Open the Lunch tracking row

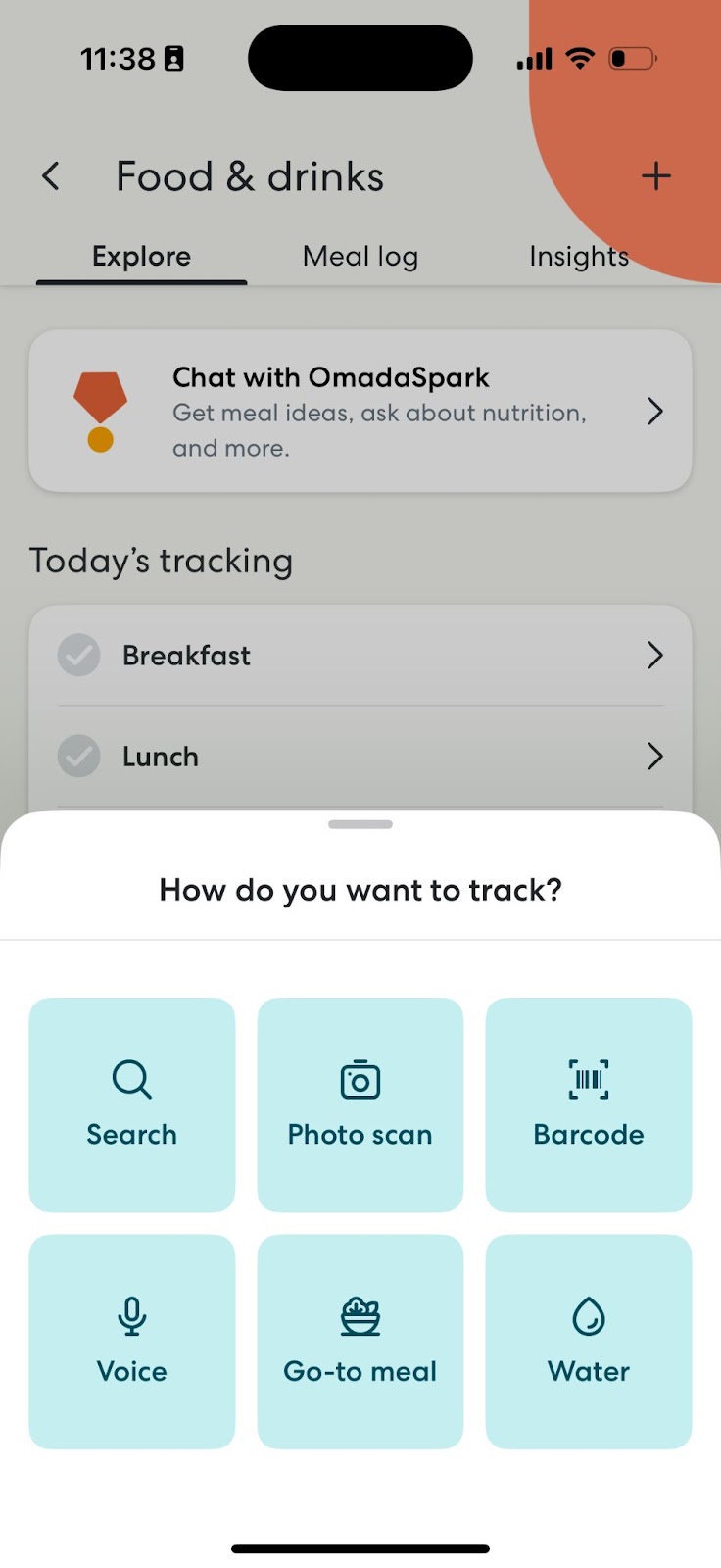coord(360,757)
